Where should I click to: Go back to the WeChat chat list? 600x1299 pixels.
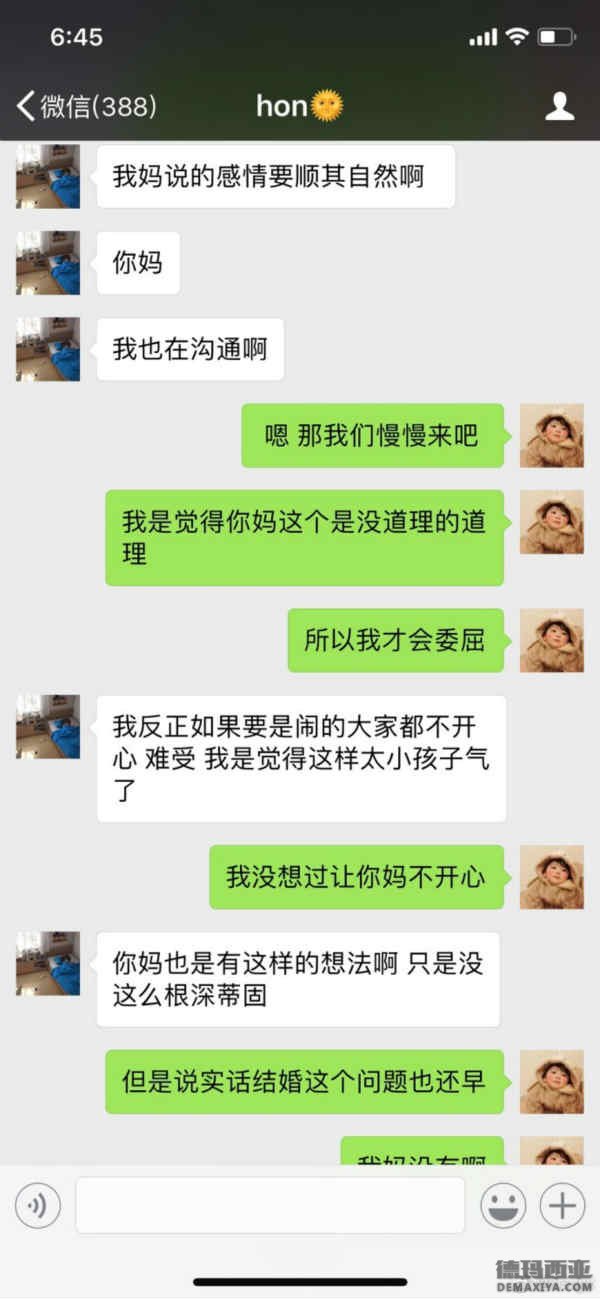[85, 106]
